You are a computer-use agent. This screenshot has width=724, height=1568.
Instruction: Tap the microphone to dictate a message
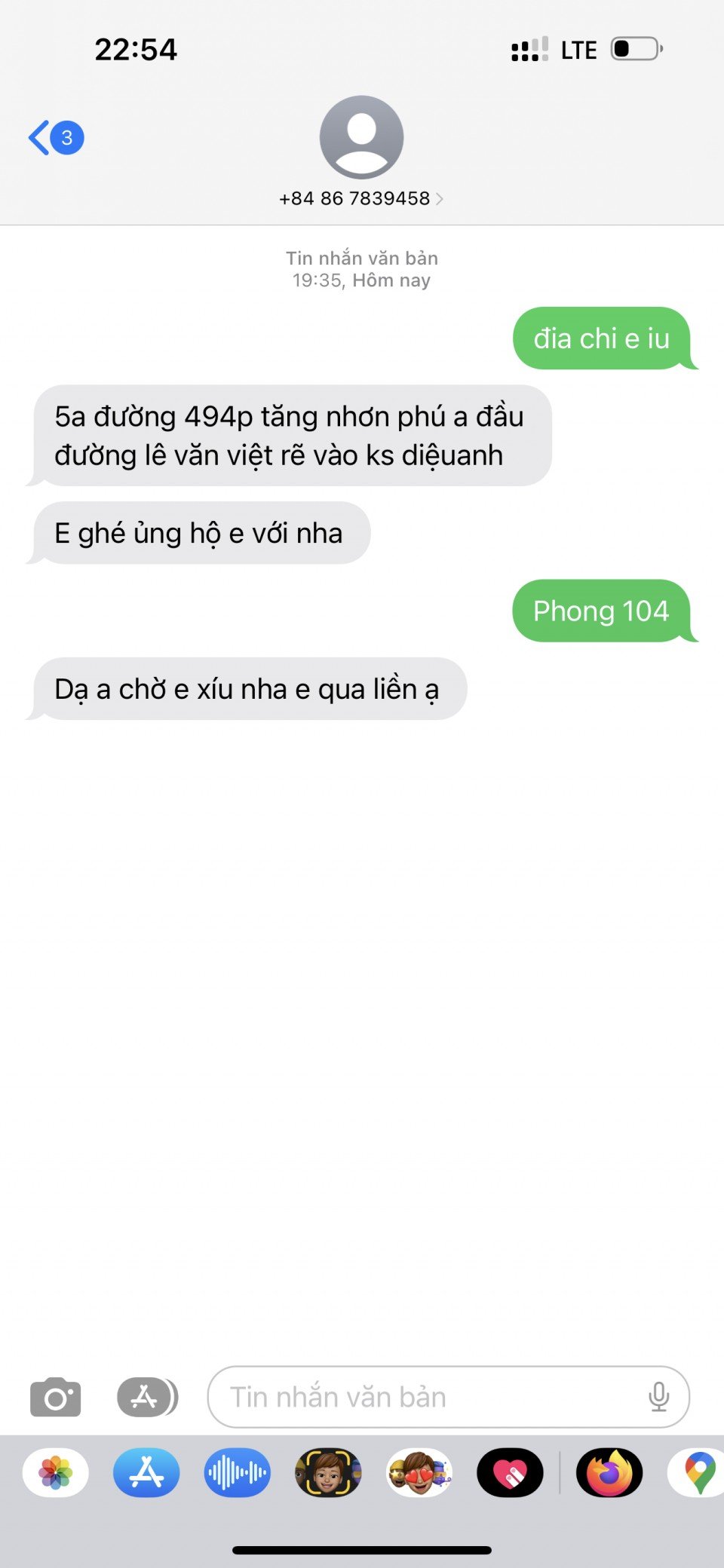tap(658, 1397)
